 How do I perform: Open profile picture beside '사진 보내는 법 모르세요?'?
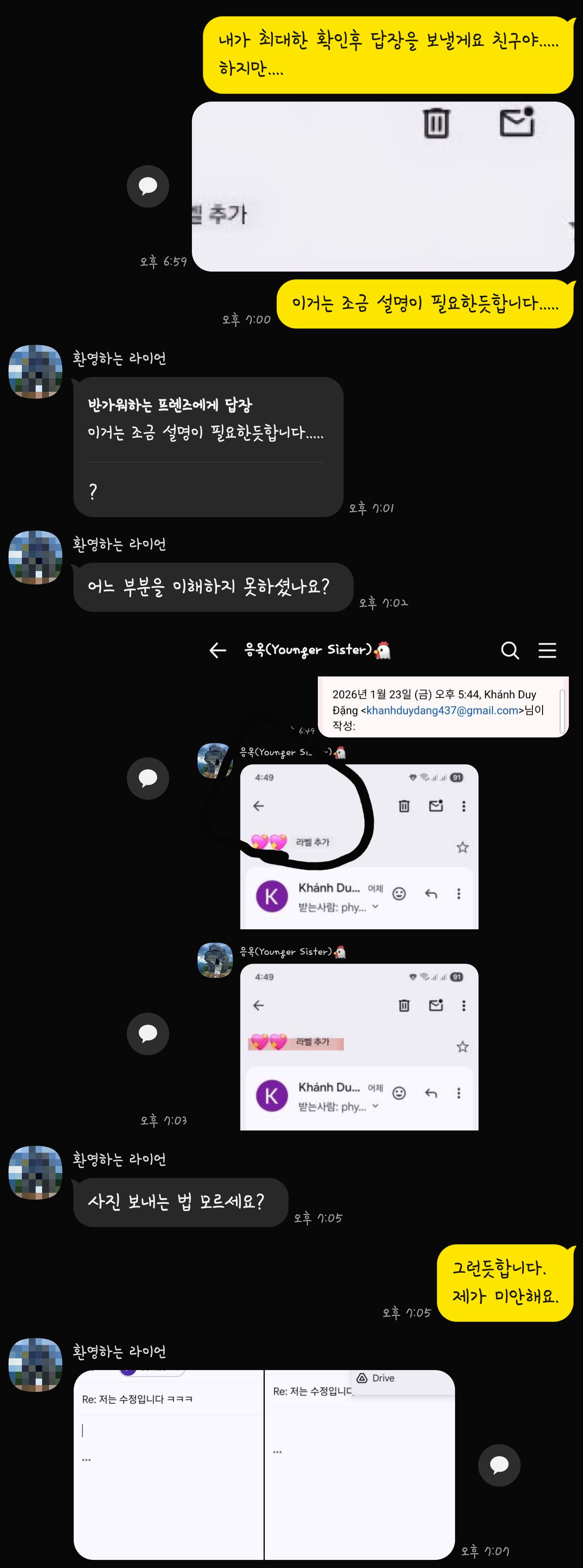(x=35, y=1172)
